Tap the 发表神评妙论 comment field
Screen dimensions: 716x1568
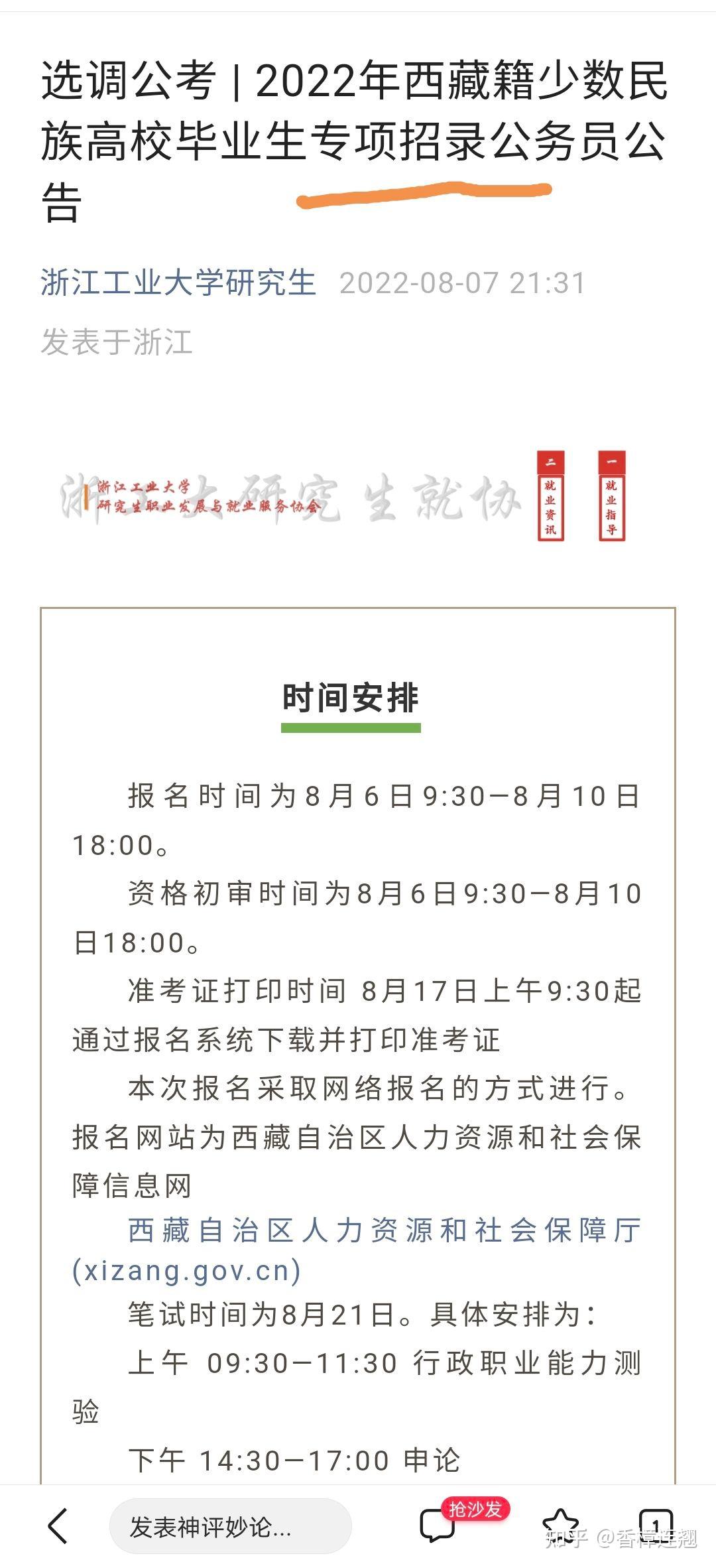coord(230,1526)
